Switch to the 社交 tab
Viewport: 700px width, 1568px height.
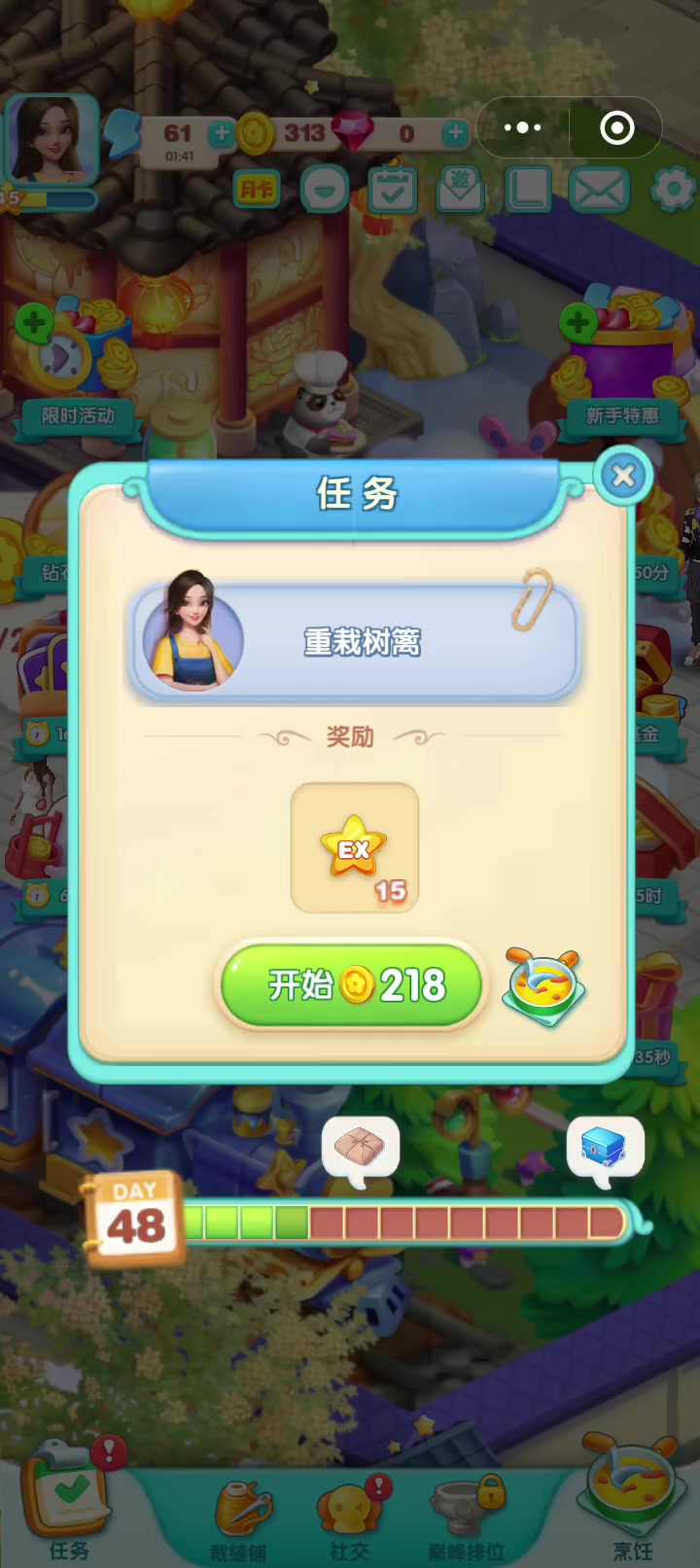click(350, 1519)
